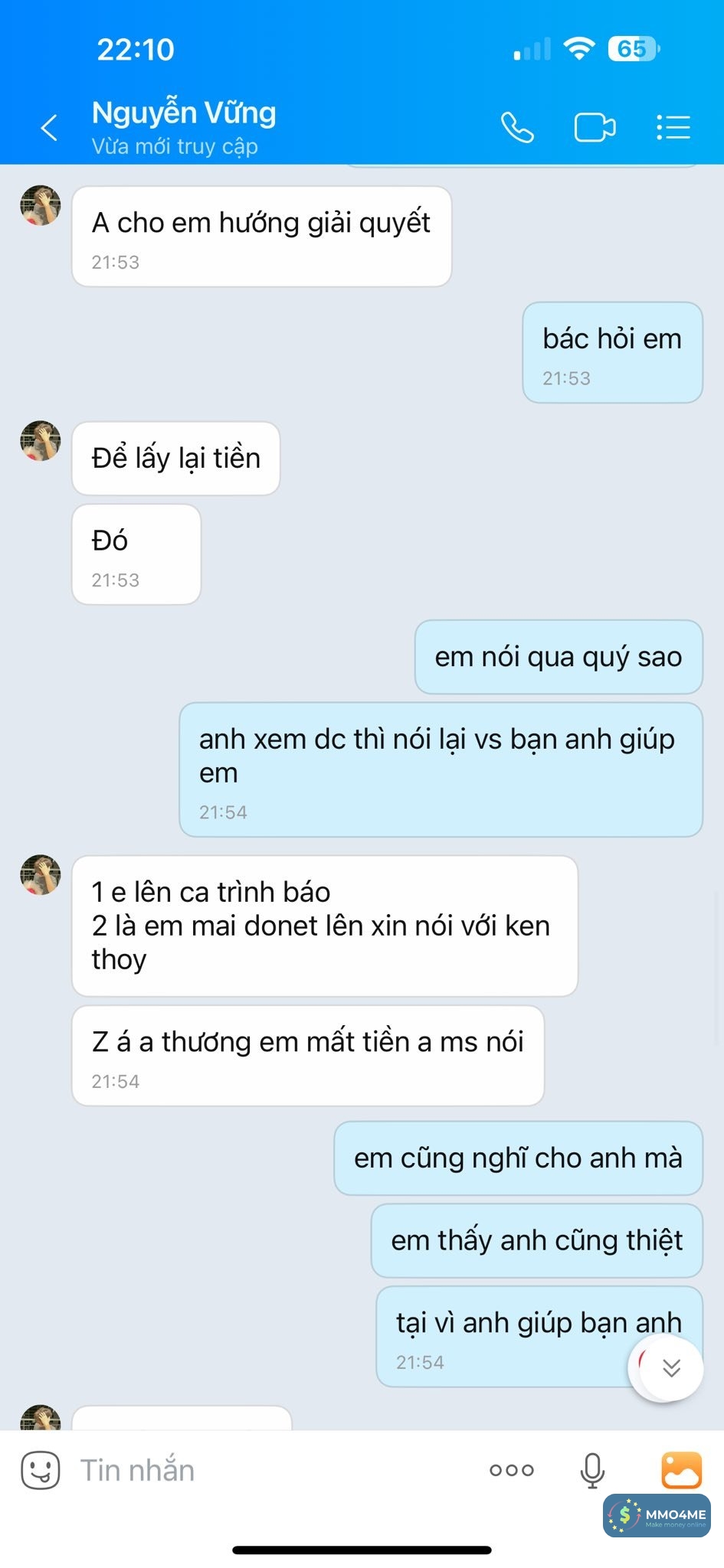This screenshot has width=724, height=1568.
Task: Open the photo gallery picker
Action: (x=681, y=1468)
